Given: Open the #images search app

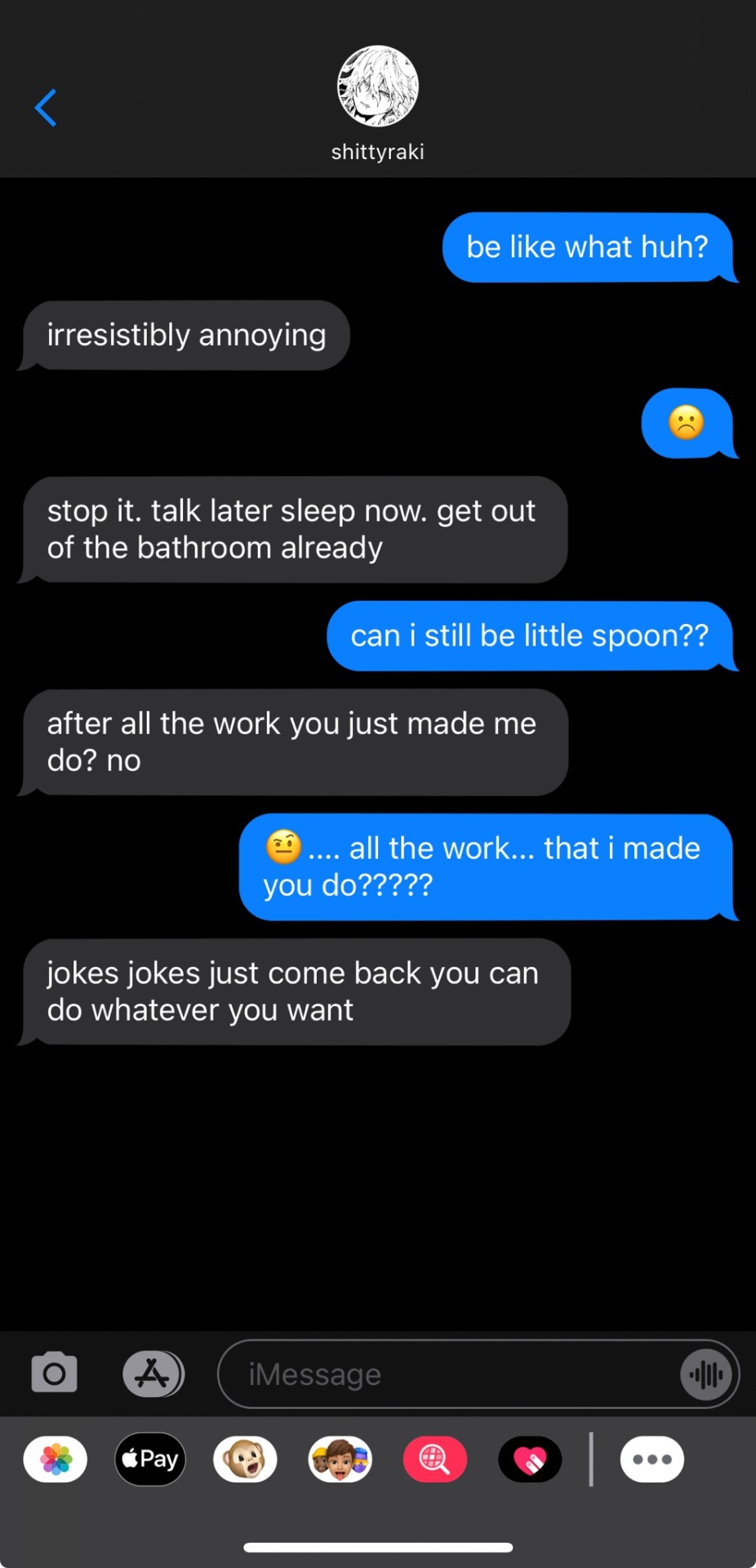Looking at the screenshot, I should point(435,1459).
